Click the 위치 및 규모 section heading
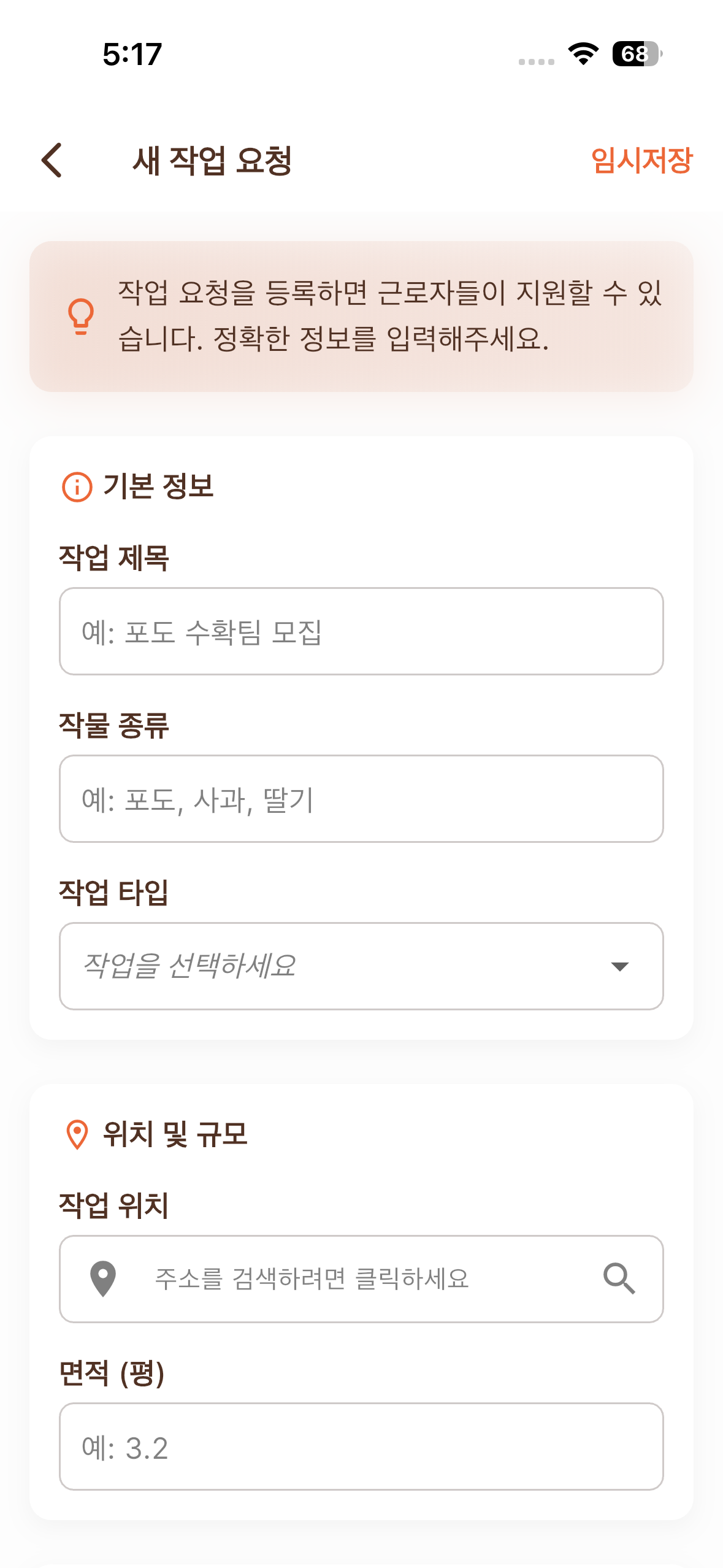 point(177,1132)
